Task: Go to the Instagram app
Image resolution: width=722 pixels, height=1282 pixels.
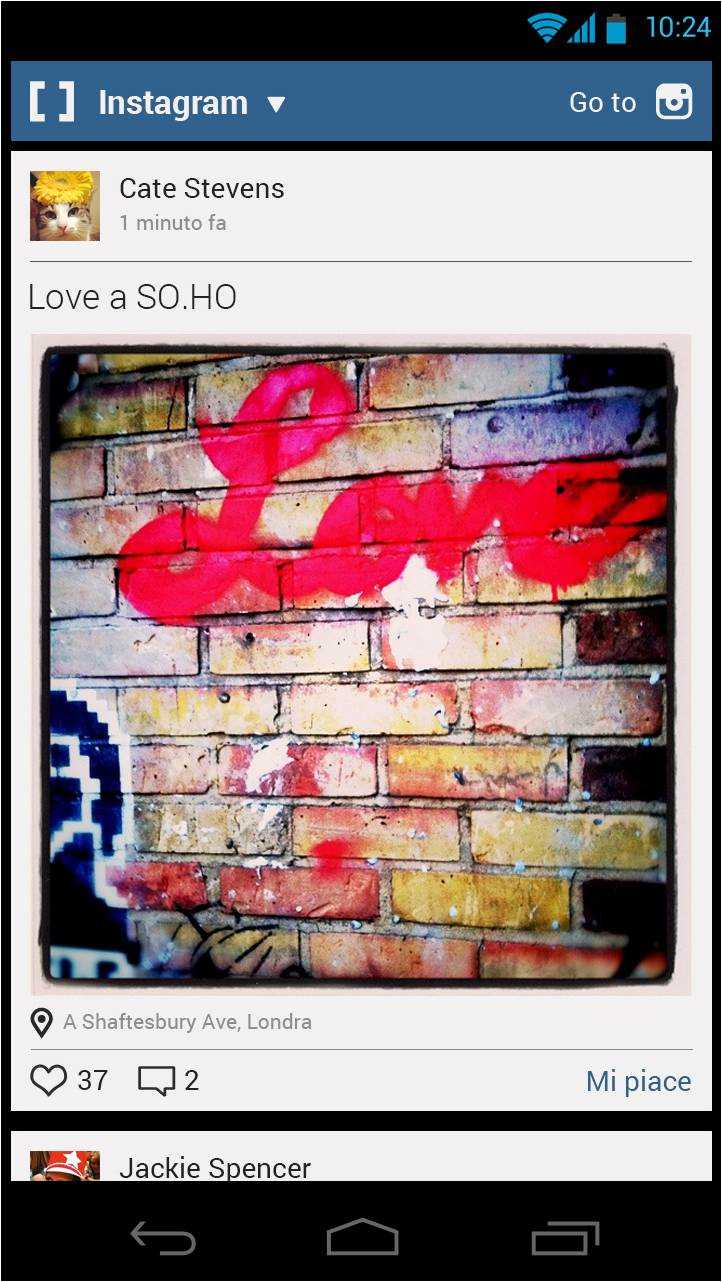Action: (630, 102)
